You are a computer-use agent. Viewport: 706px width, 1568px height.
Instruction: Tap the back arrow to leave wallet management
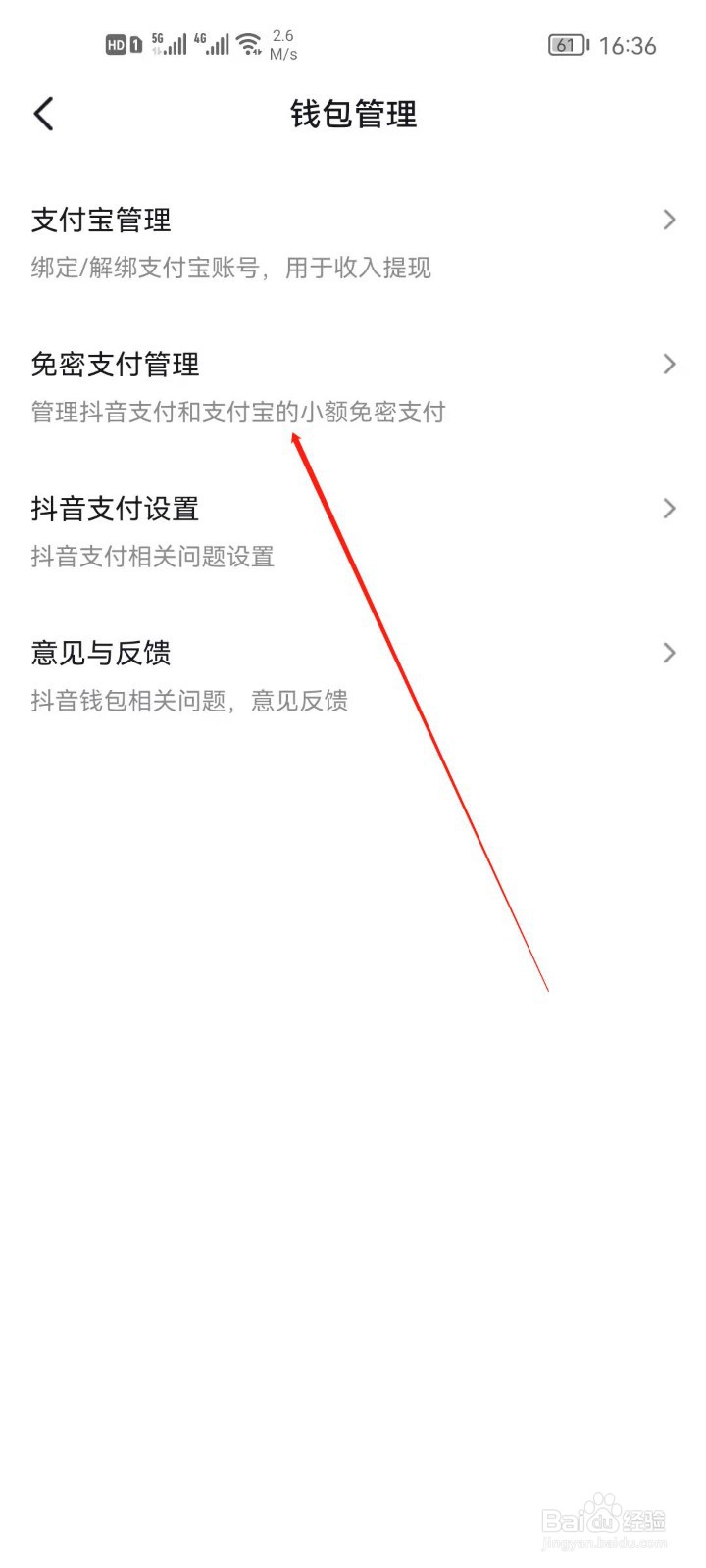[x=42, y=114]
